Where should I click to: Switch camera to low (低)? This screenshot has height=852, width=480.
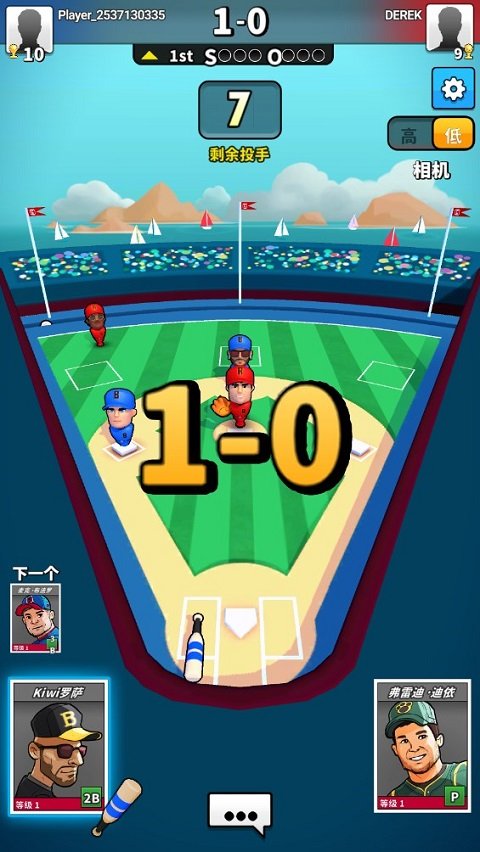(453, 134)
